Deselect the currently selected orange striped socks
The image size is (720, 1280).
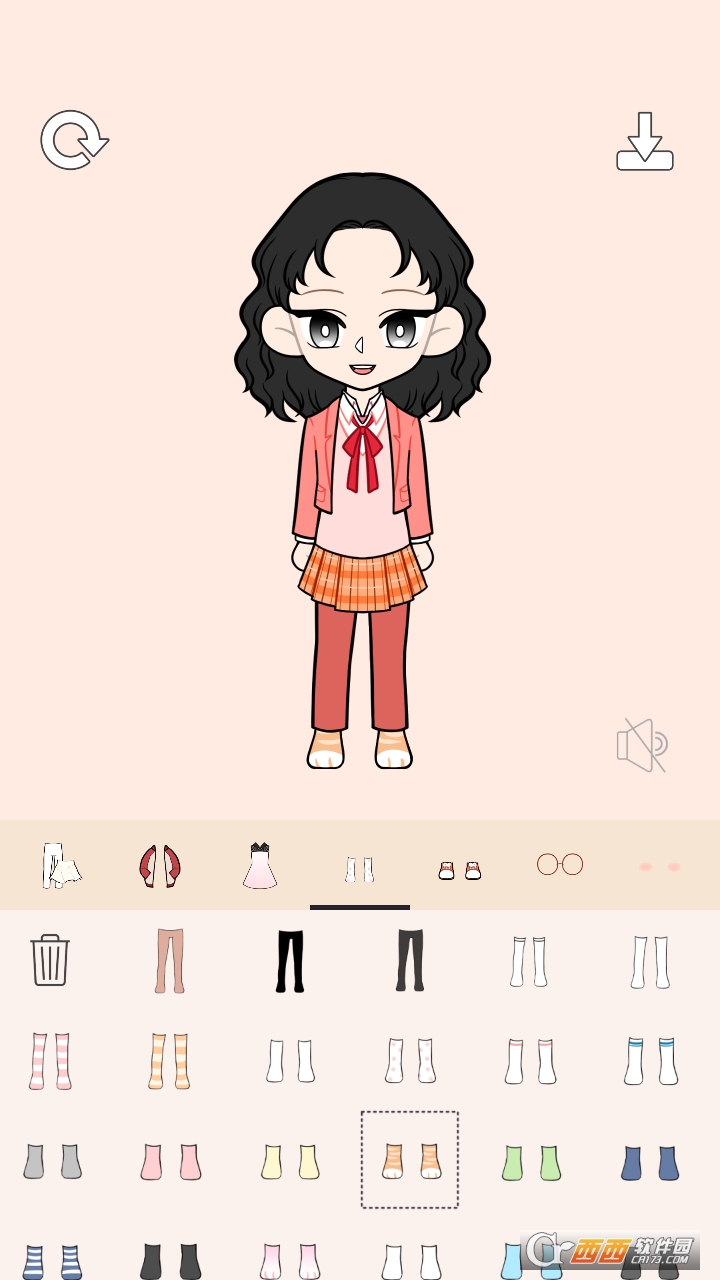click(x=408, y=1160)
